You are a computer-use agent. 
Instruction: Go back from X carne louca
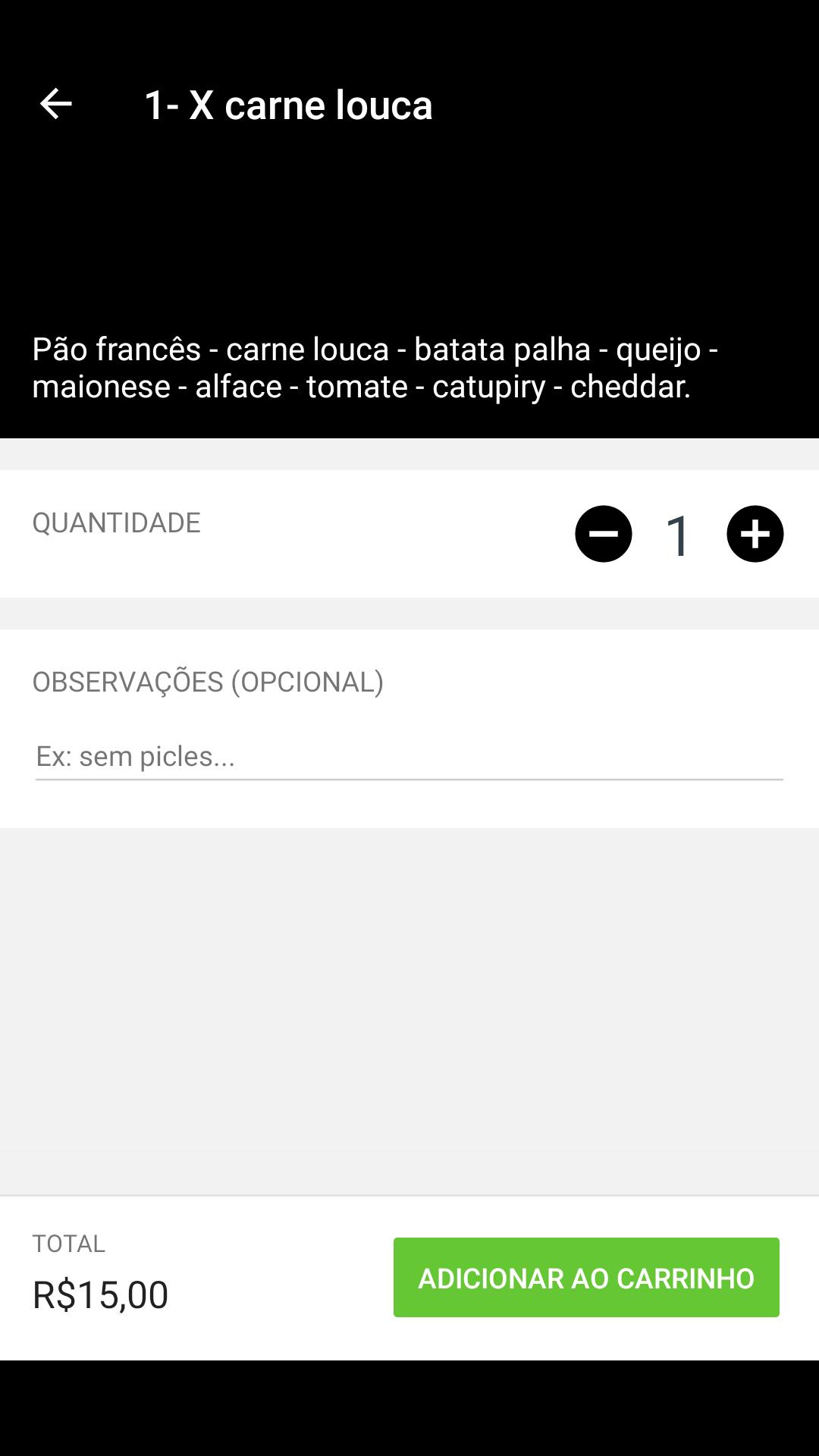(x=55, y=104)
